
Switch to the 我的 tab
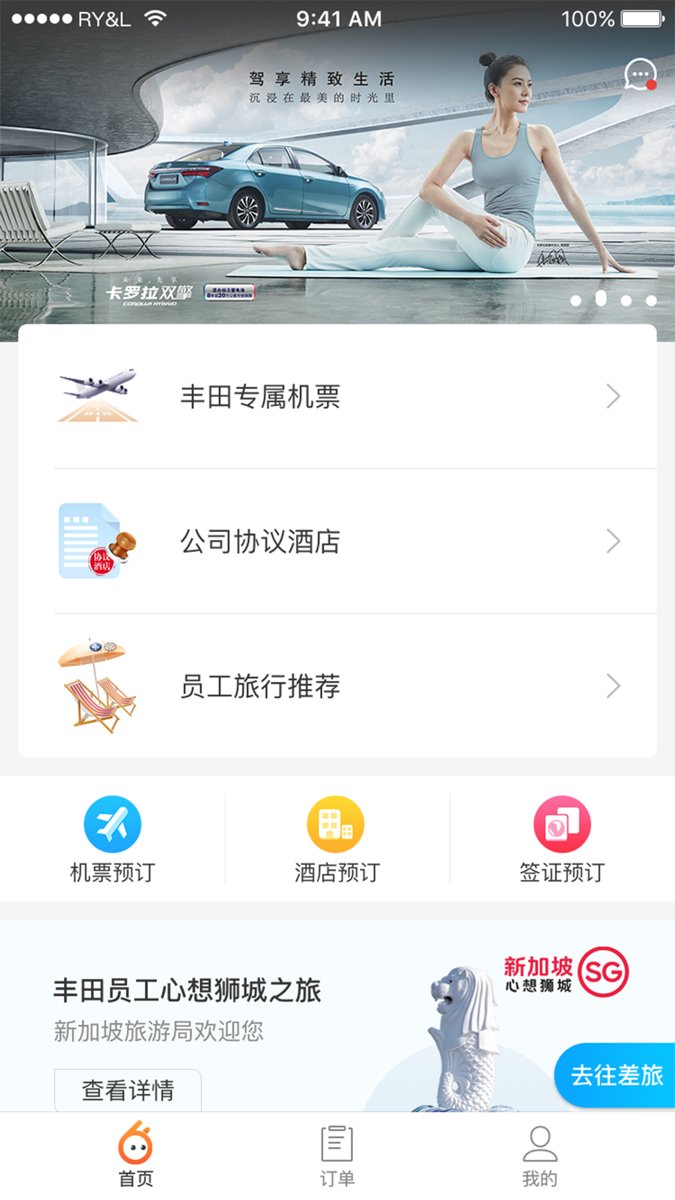tap(540, 1156)
